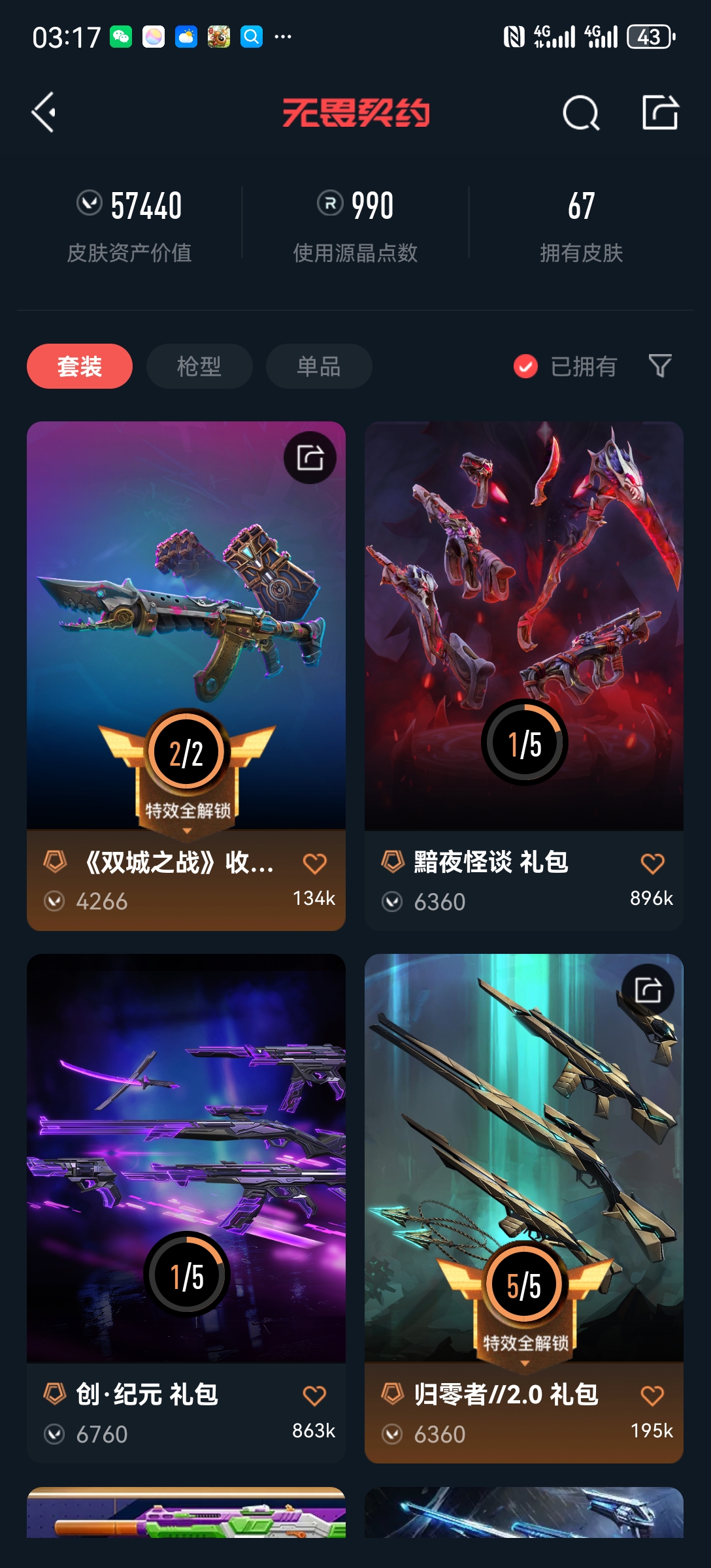Image resolution: width=711 pixels, height=1568 pixels.
Task: Like the 归零者//2.0 礼包 bundle
Action: [652, 1396]
